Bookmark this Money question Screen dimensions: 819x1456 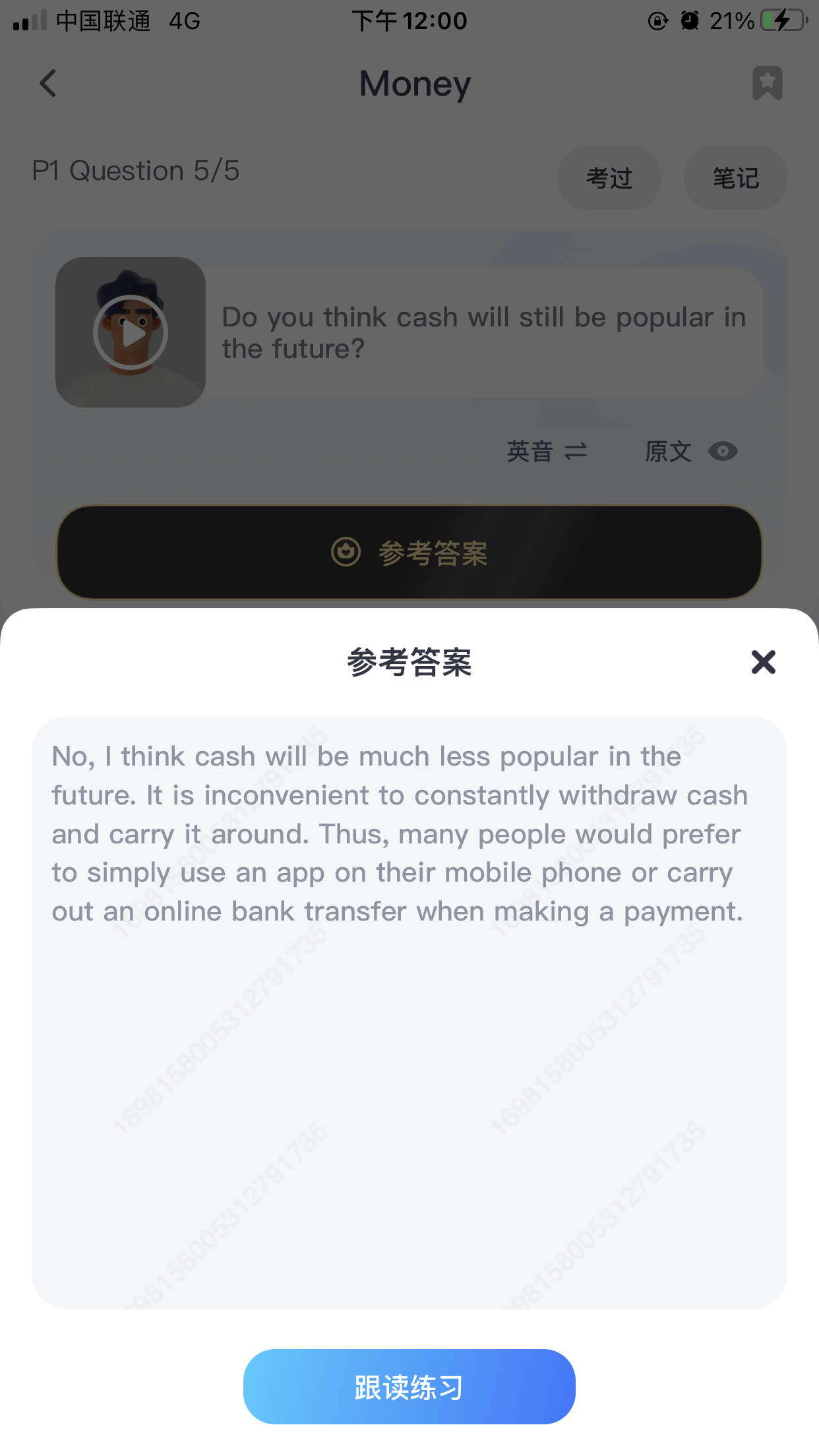coord(767,83)
